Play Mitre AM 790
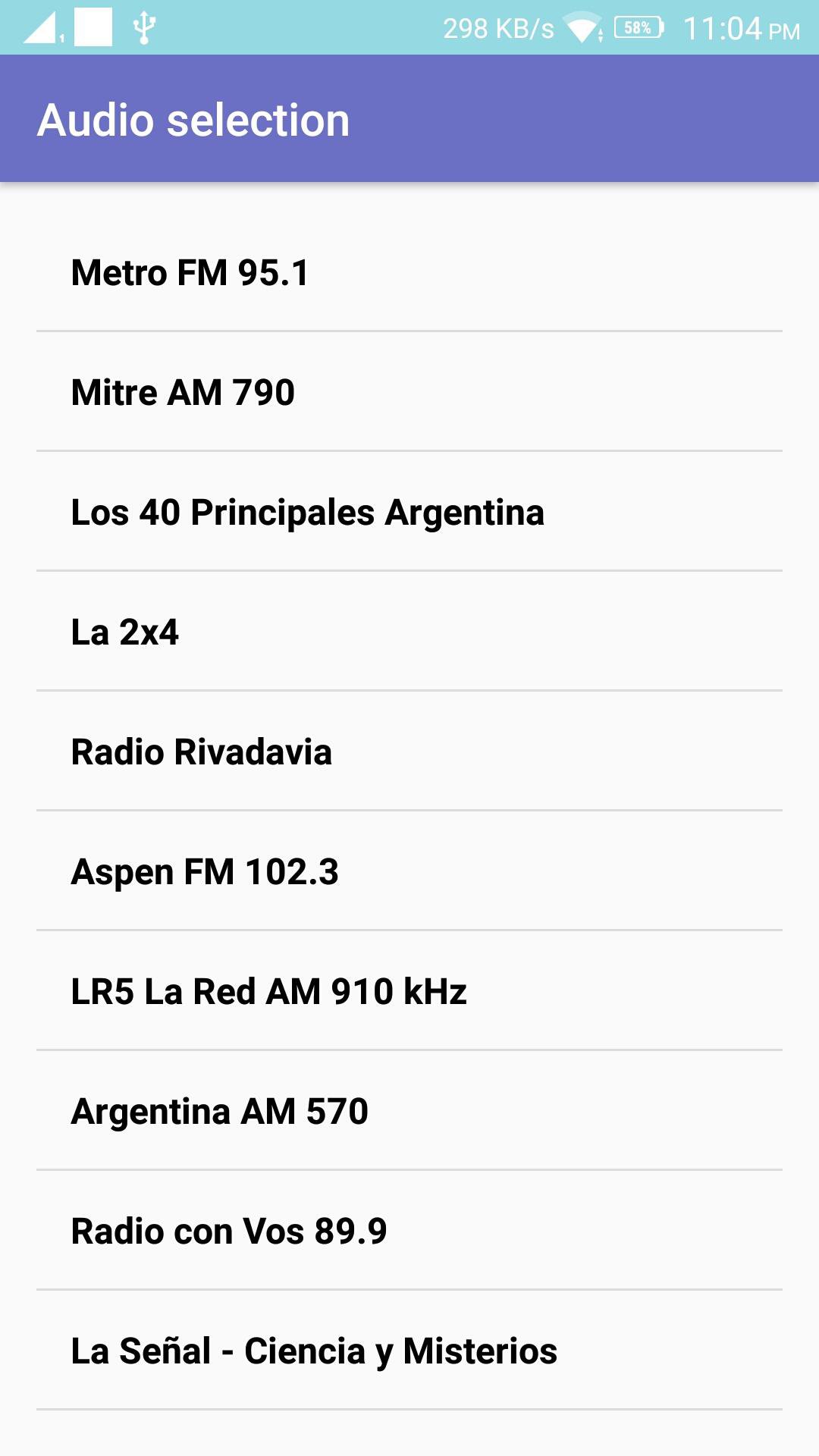819x1456 pixels. pos(182,393)
